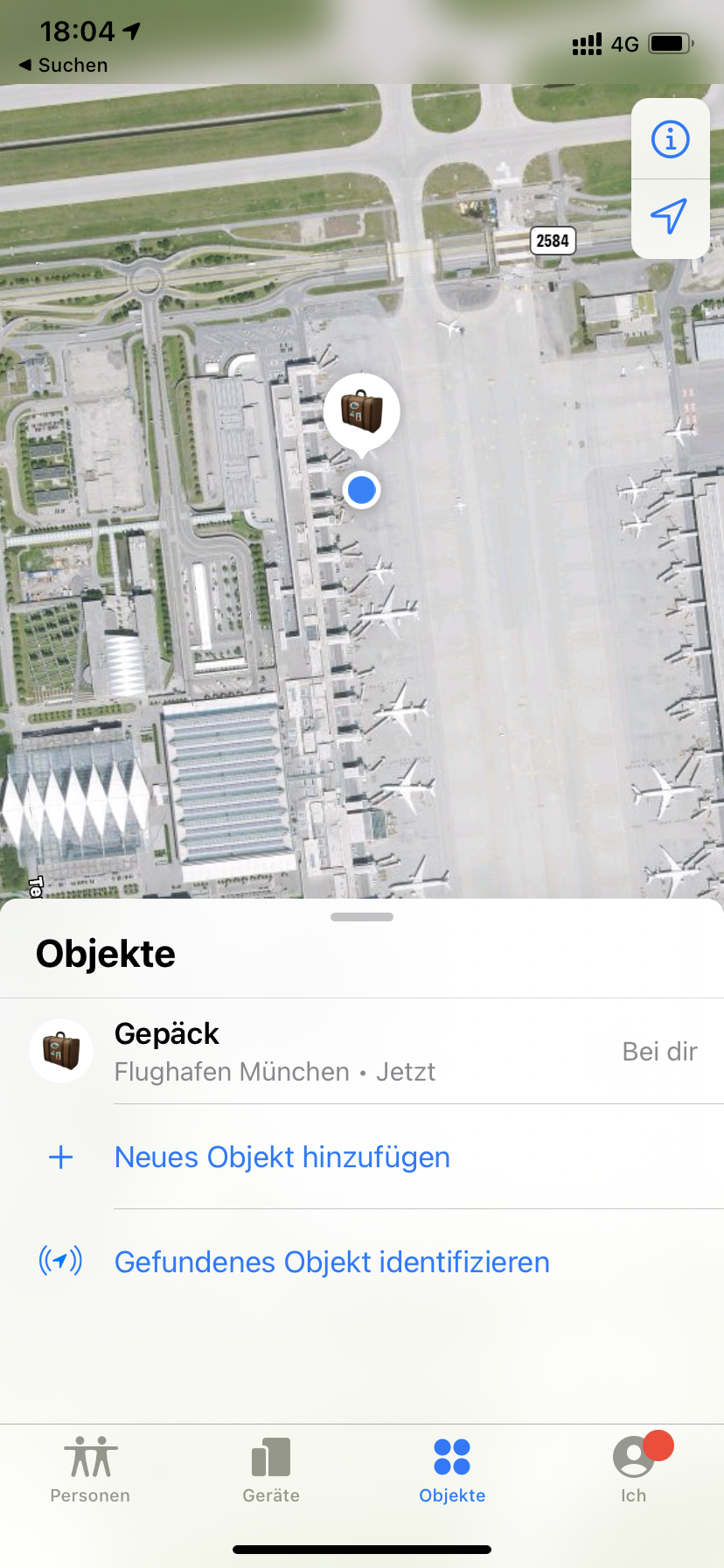This screenshot has height=1568, width=724.
Task: Switch to the Geräte tab
Action: pos(271,1468)
